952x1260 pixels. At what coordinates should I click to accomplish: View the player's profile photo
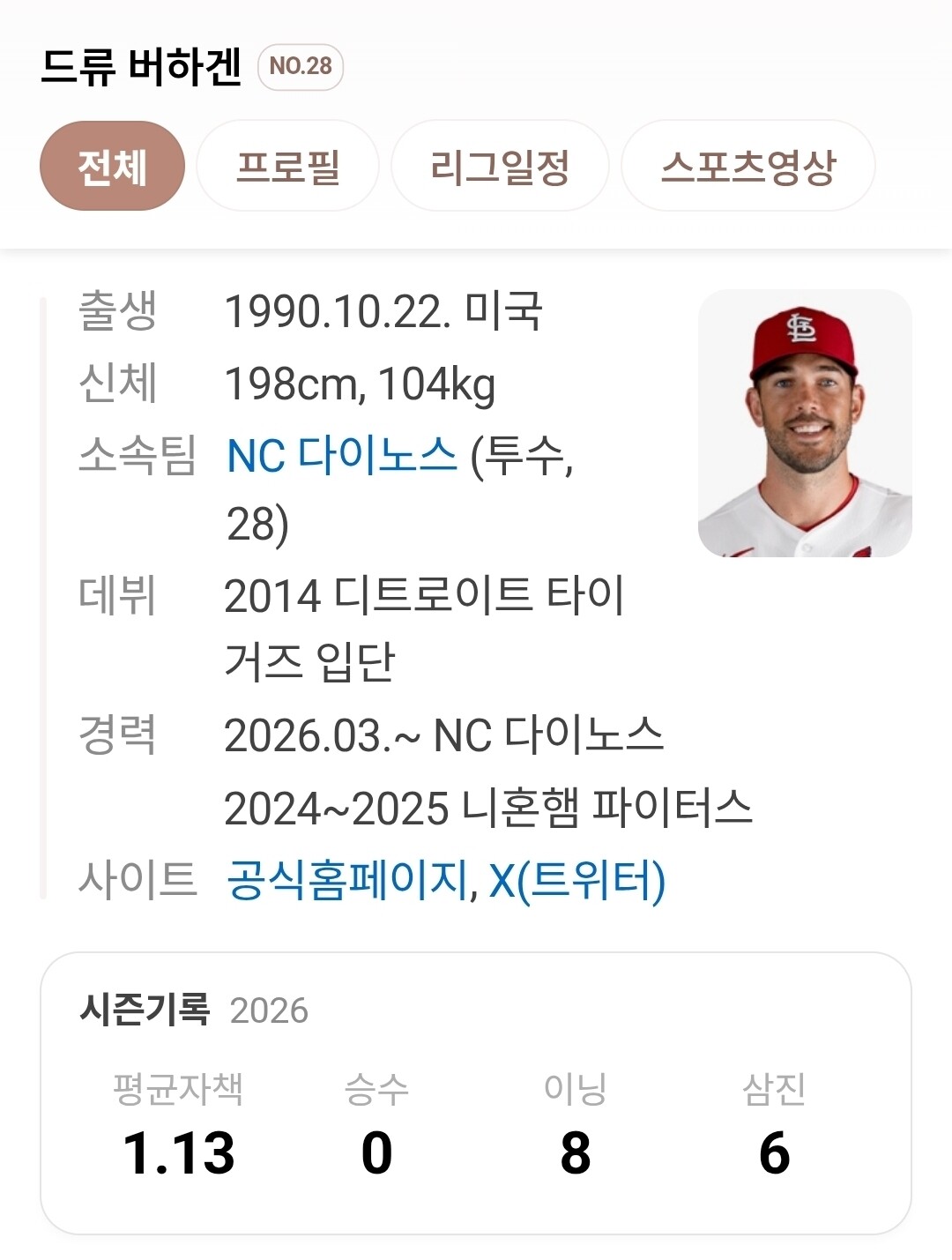pos(804,423)
